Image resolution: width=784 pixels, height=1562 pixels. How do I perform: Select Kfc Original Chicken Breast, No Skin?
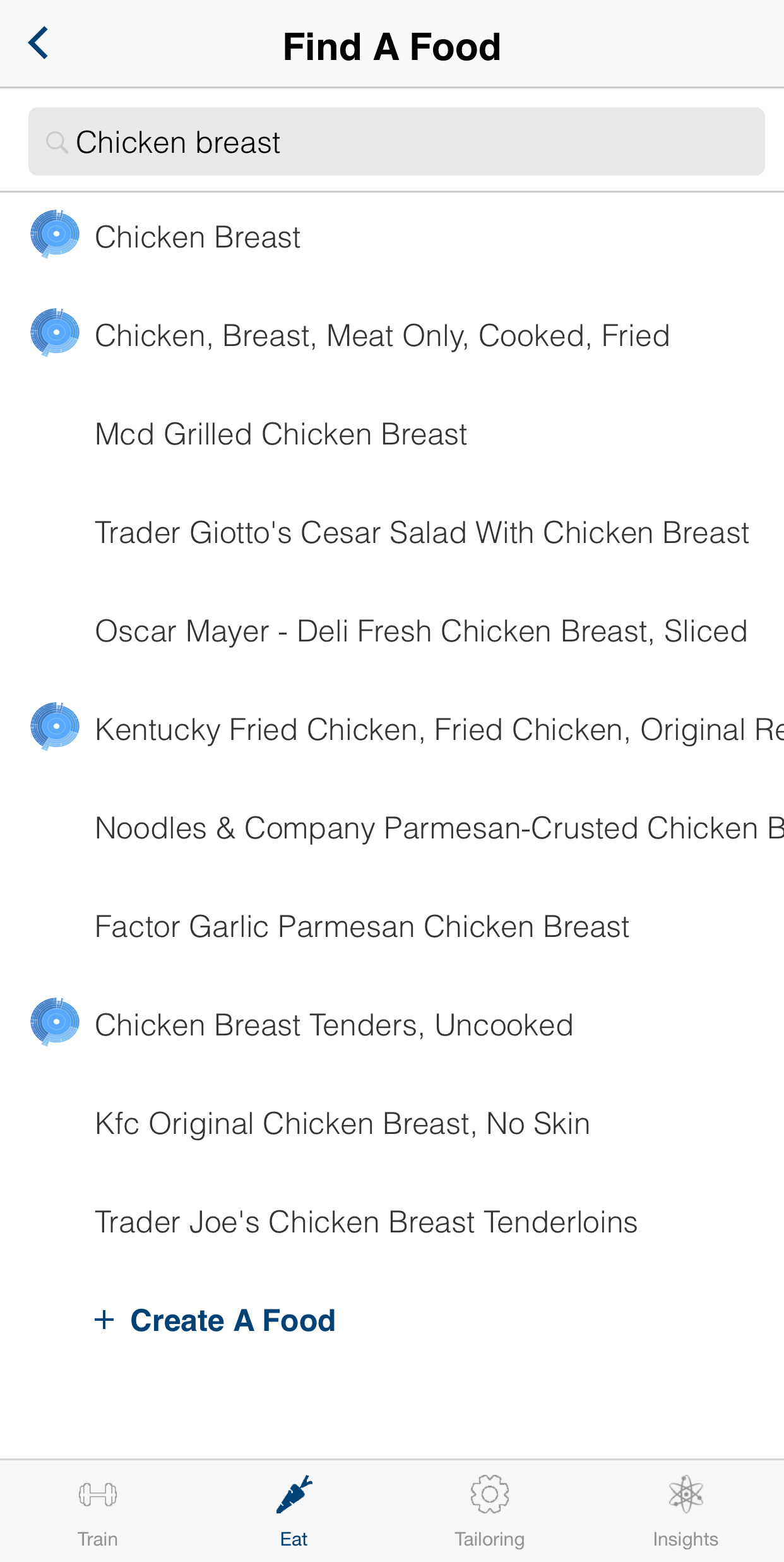click(x=392, y=1124)
